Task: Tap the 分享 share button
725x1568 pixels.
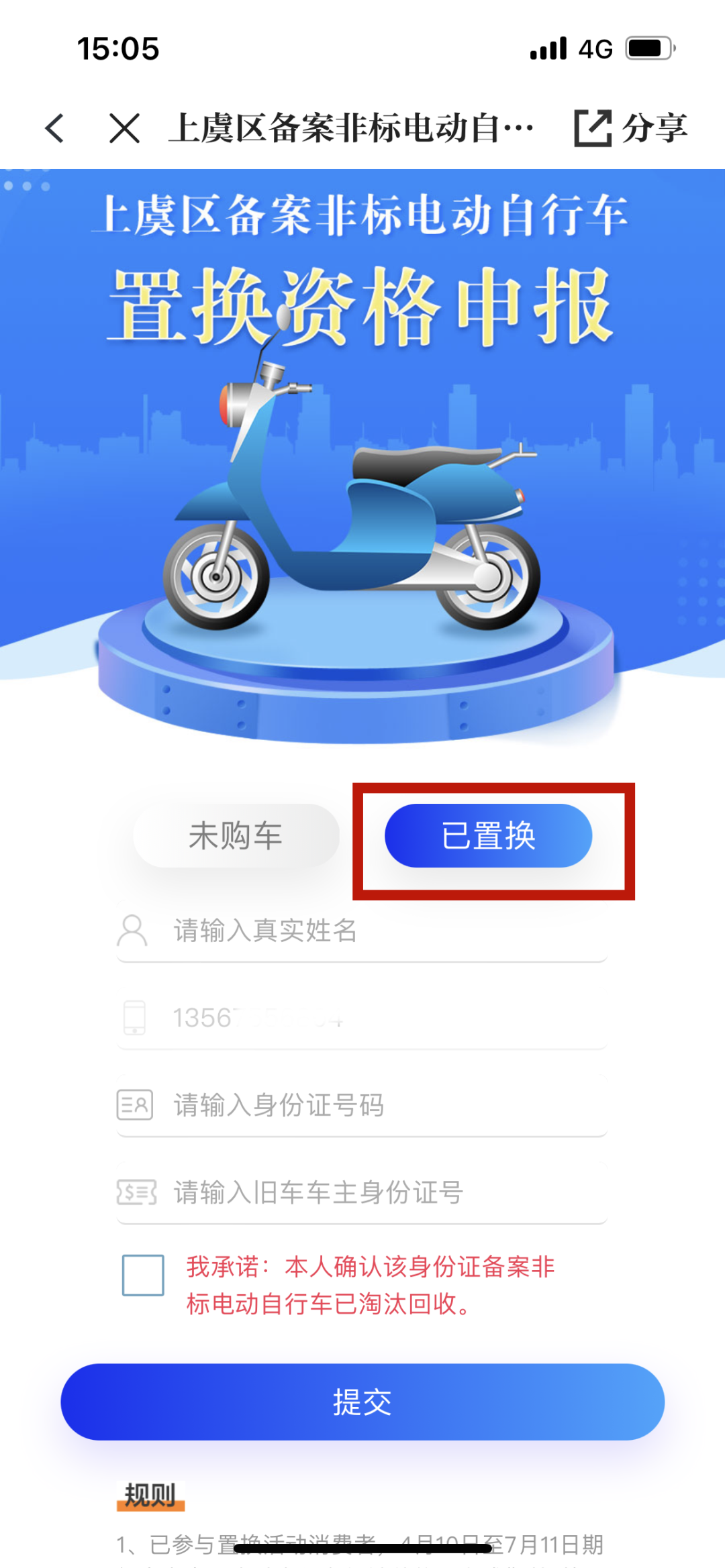Action: tap(631, 128)
